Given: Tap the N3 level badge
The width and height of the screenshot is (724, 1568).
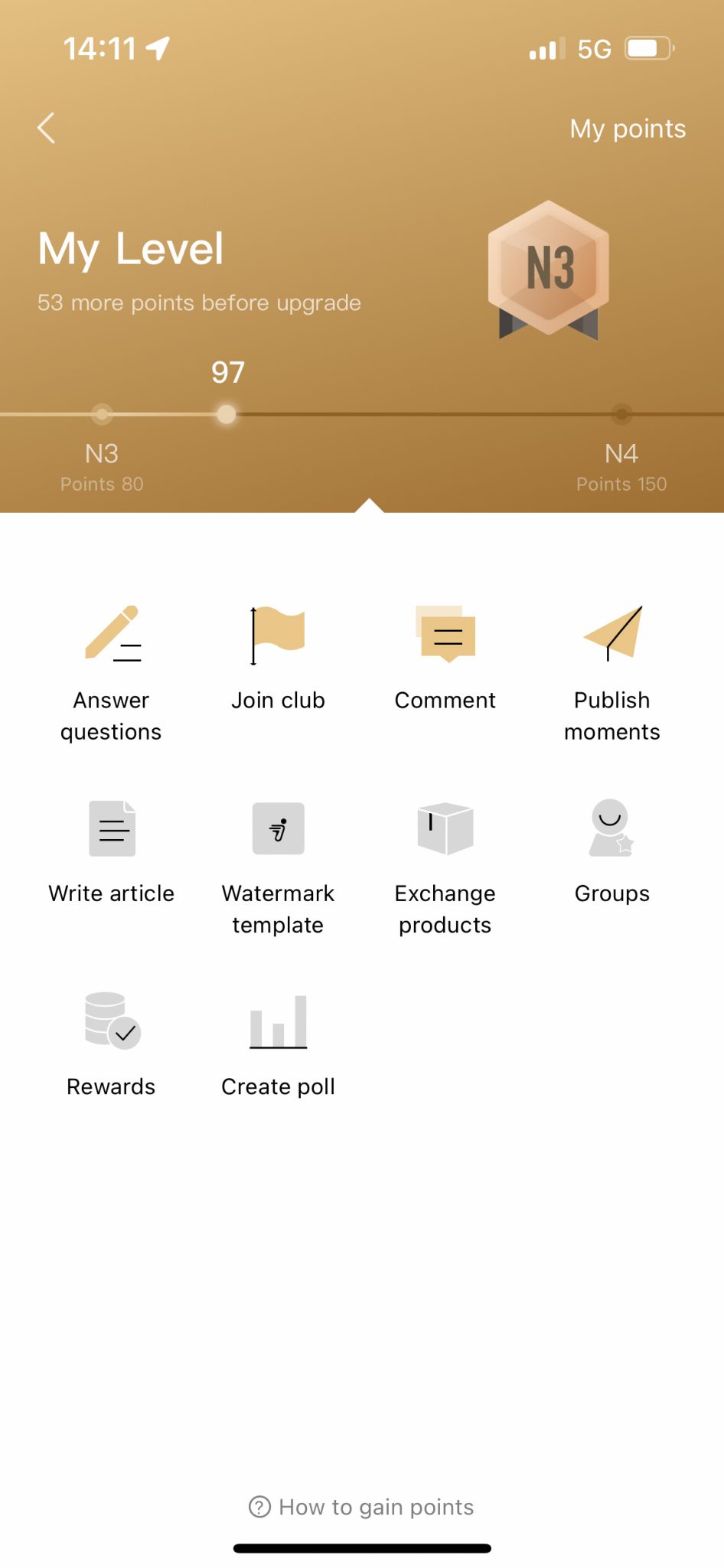Looking at the screenshot, I should click(x=549, y=269).
